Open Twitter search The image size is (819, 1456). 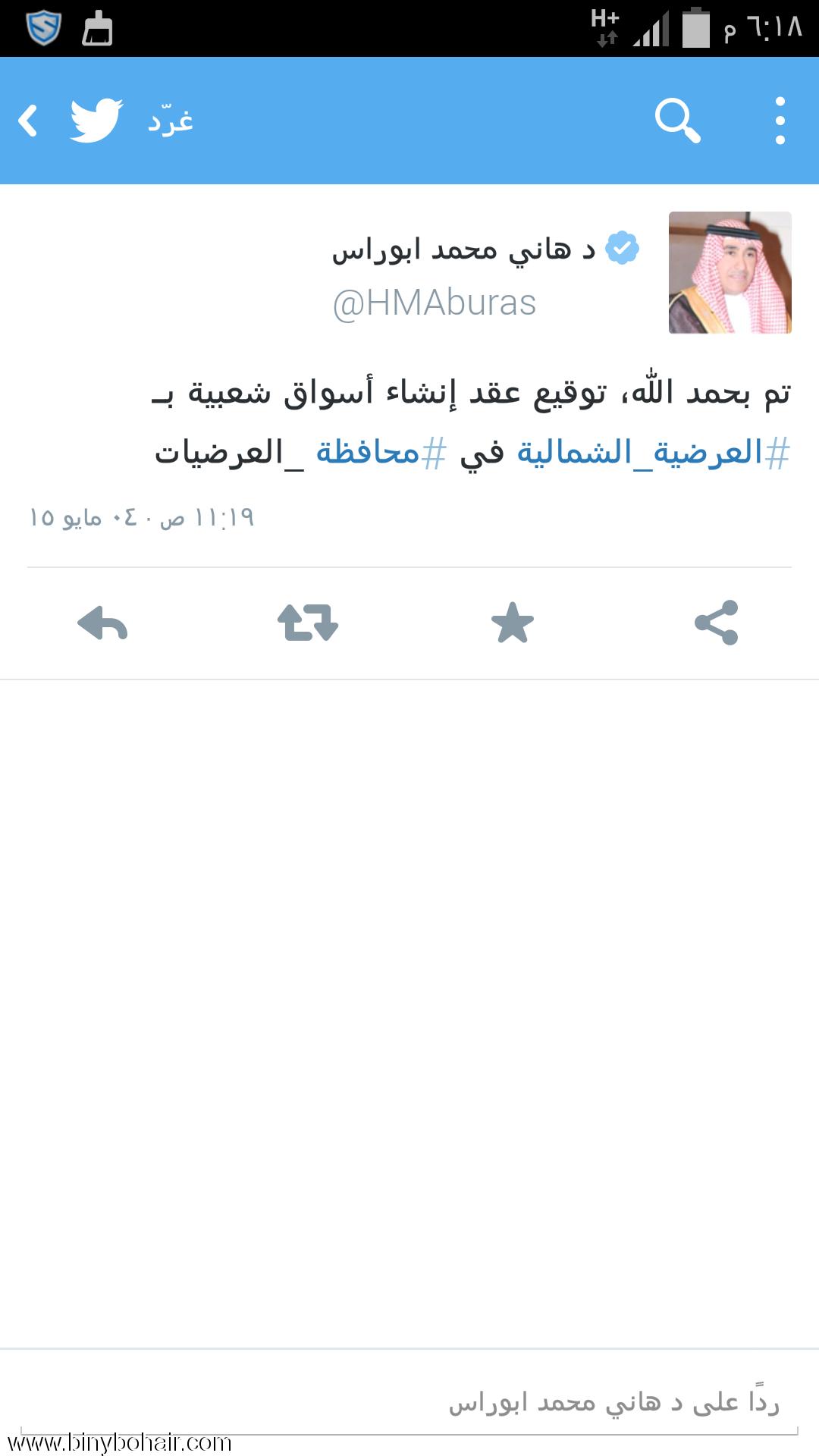(x=677, y=121)
